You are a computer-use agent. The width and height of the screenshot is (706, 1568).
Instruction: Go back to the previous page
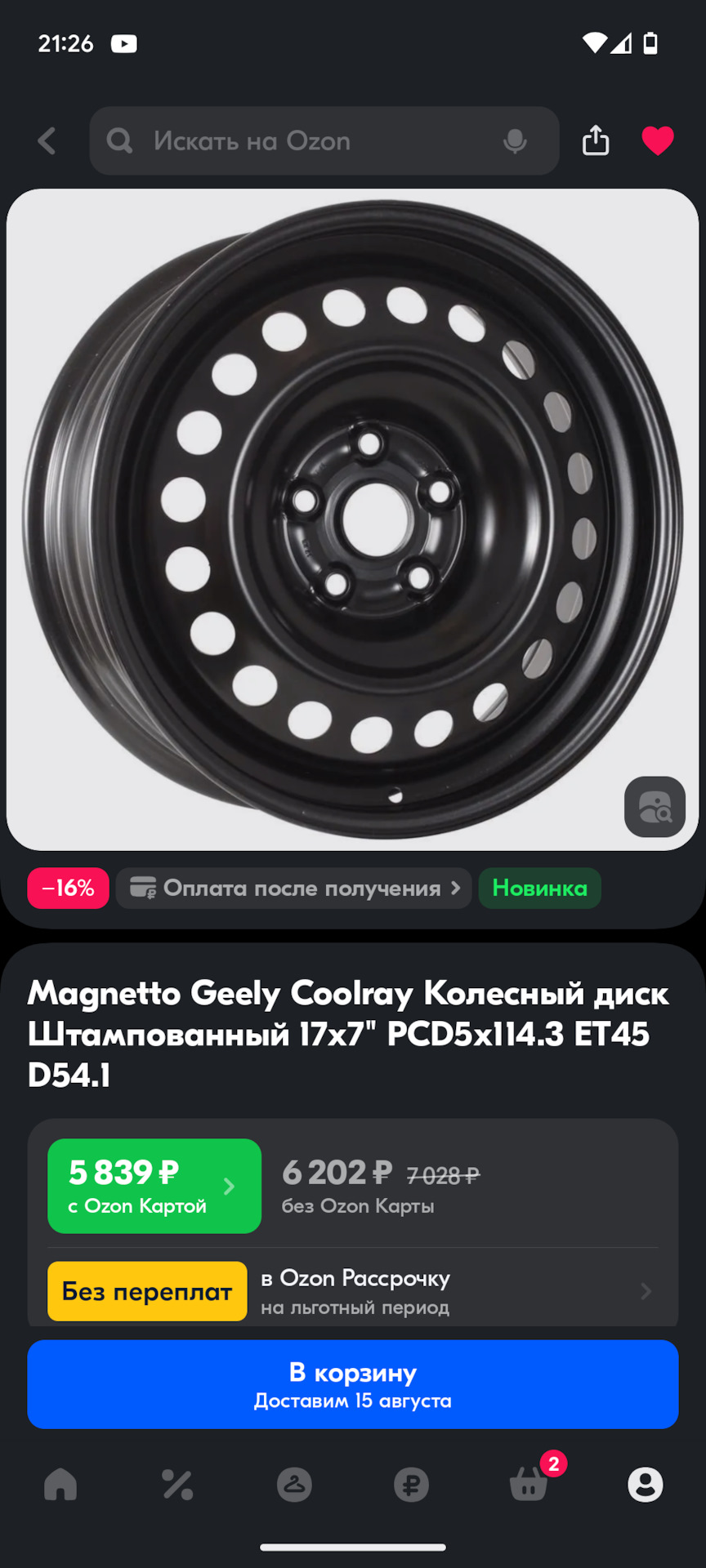47,141
